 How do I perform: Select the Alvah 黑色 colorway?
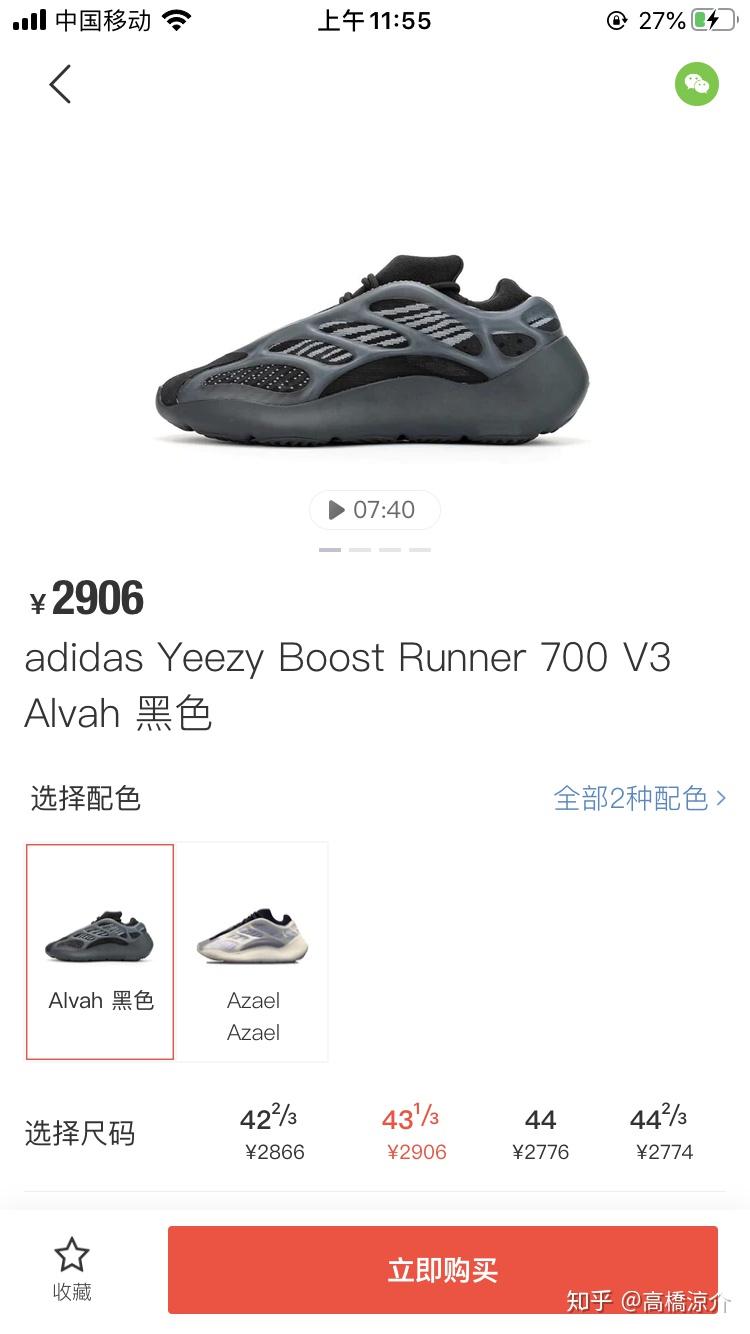tap(99, 950)
